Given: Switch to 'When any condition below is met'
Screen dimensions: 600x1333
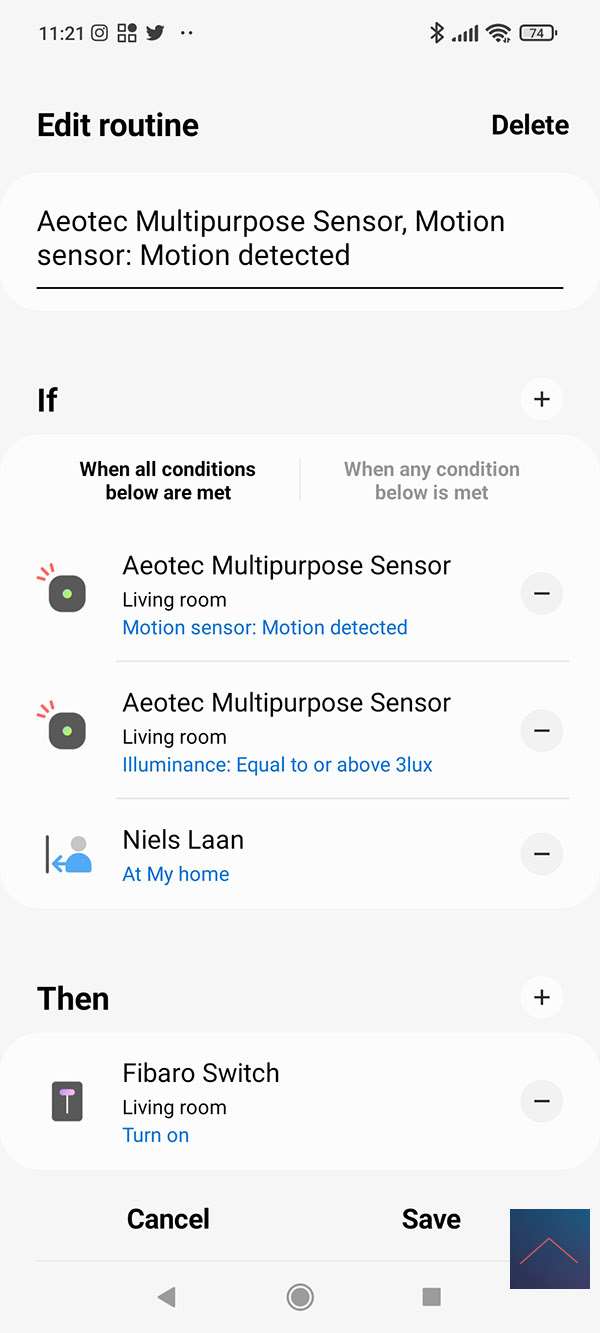Looking at the screenshot, I should click(431, 481).
